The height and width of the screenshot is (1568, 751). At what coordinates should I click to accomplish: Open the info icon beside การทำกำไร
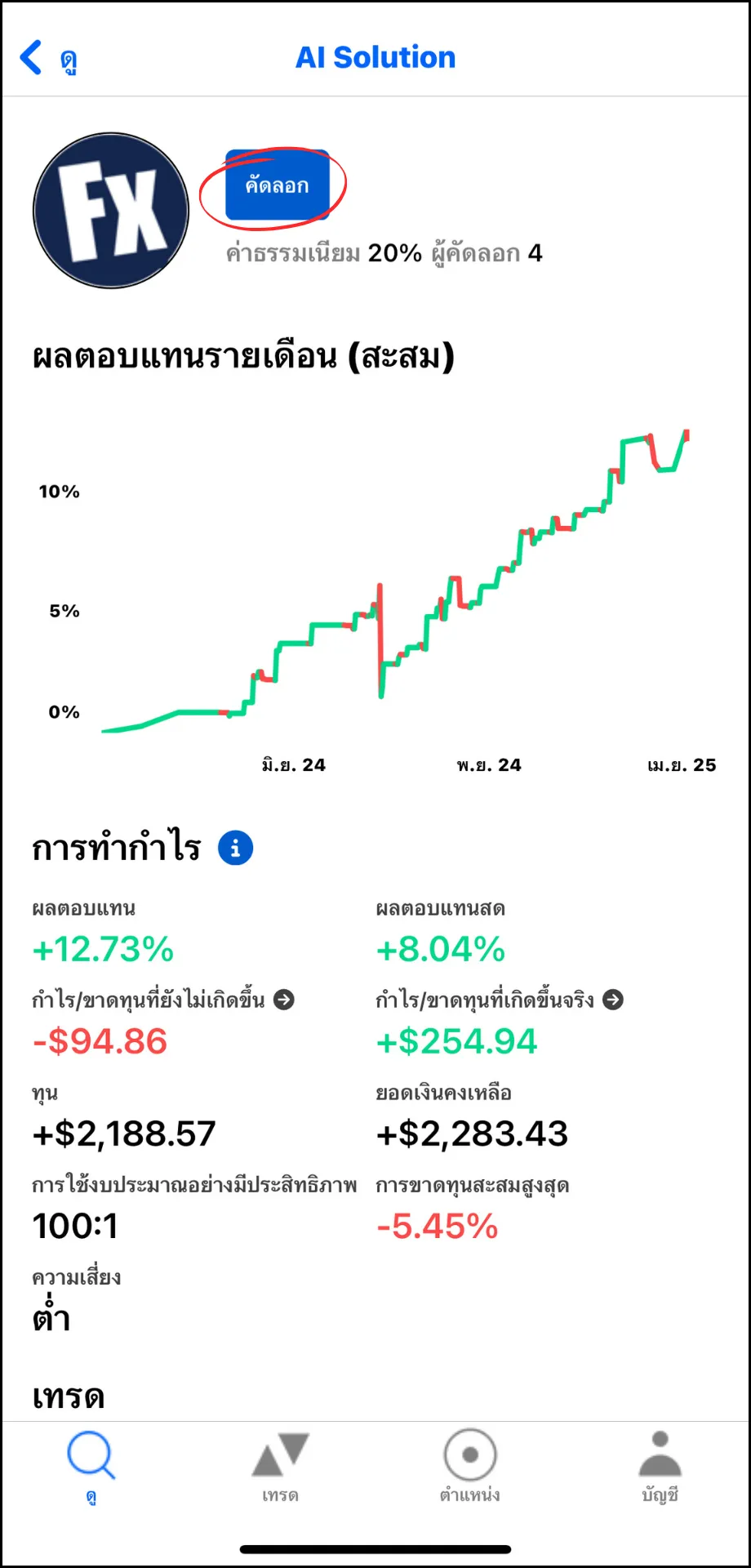pos(235,848)
